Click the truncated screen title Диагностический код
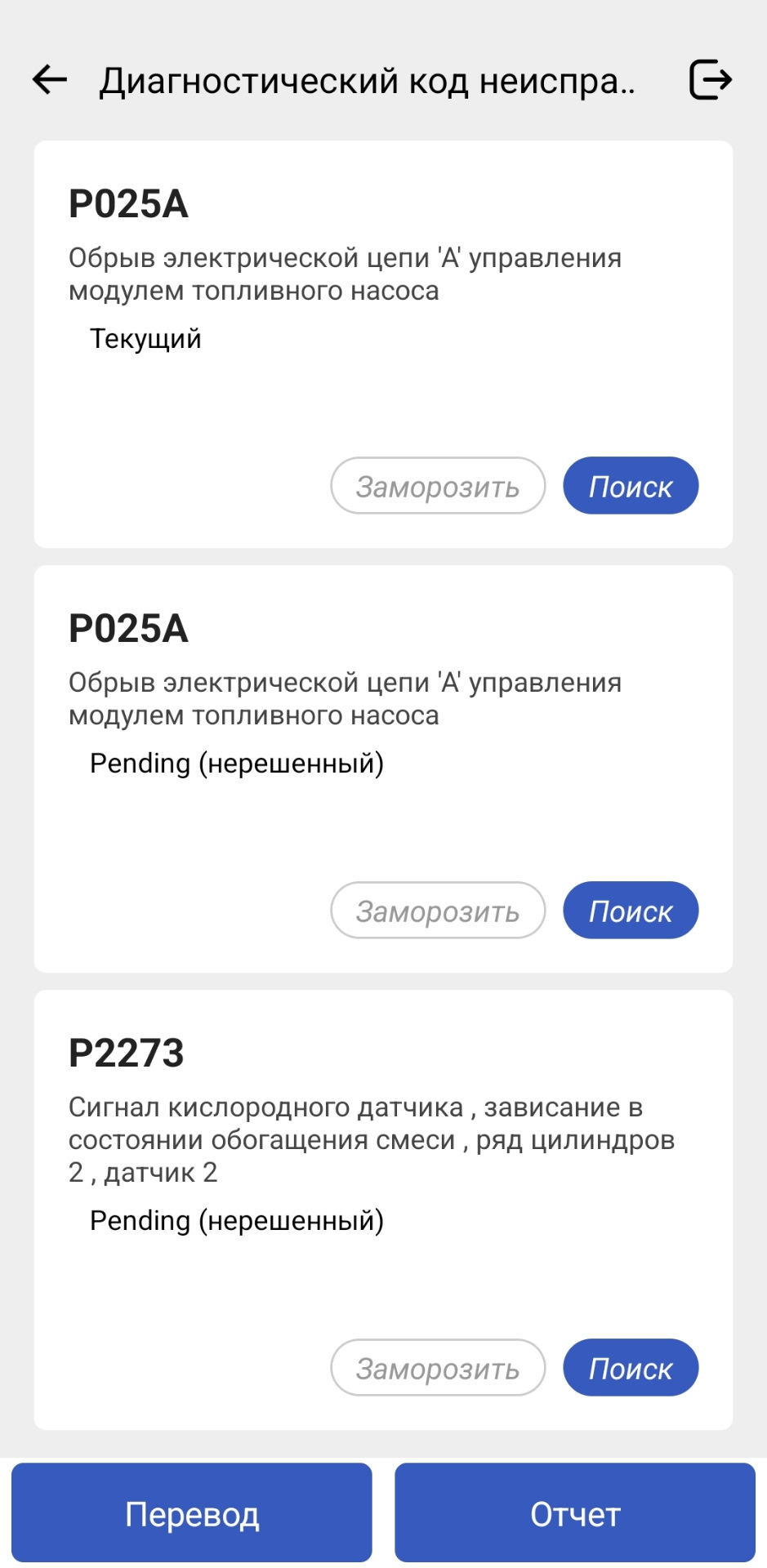This screenshot has width=767, height=1568. [x=368, y=80]
